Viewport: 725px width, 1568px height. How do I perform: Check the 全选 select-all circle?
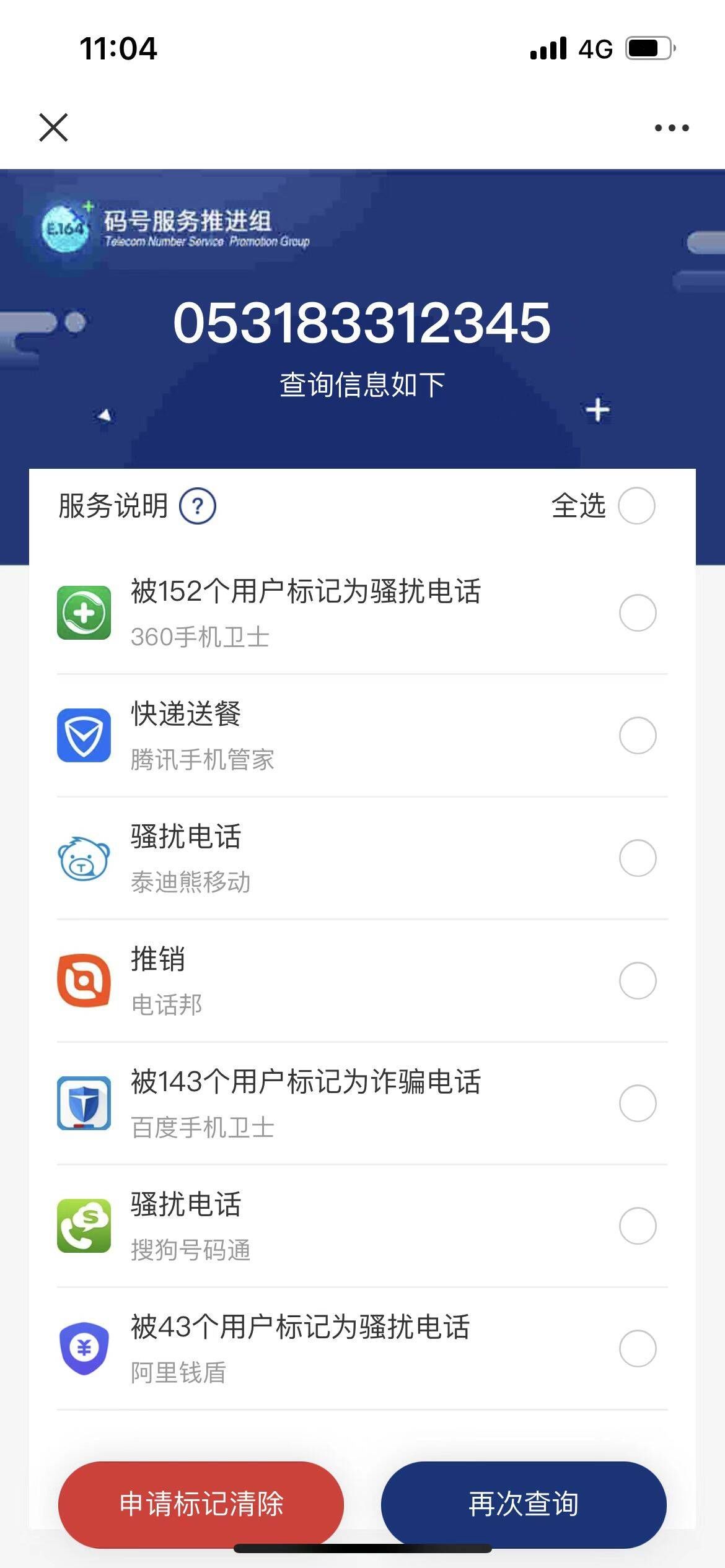637,505
